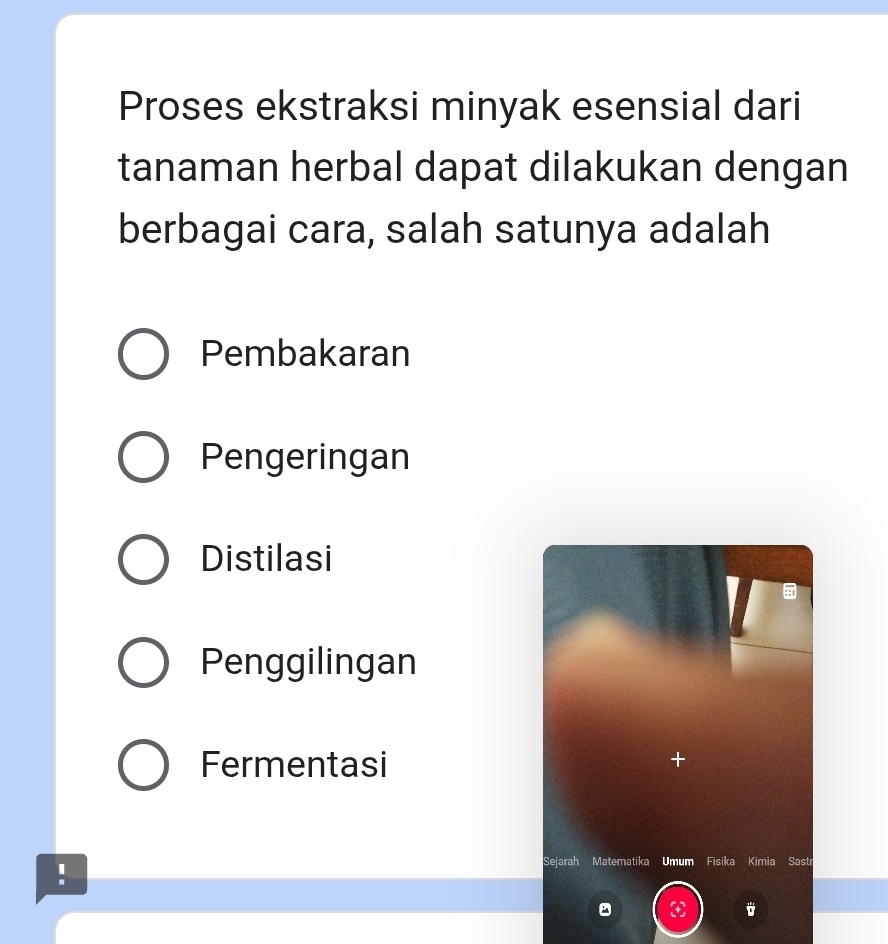The image size is (888, 944).
Task: Switch to the Fisika subject
Action: (720, 861)
